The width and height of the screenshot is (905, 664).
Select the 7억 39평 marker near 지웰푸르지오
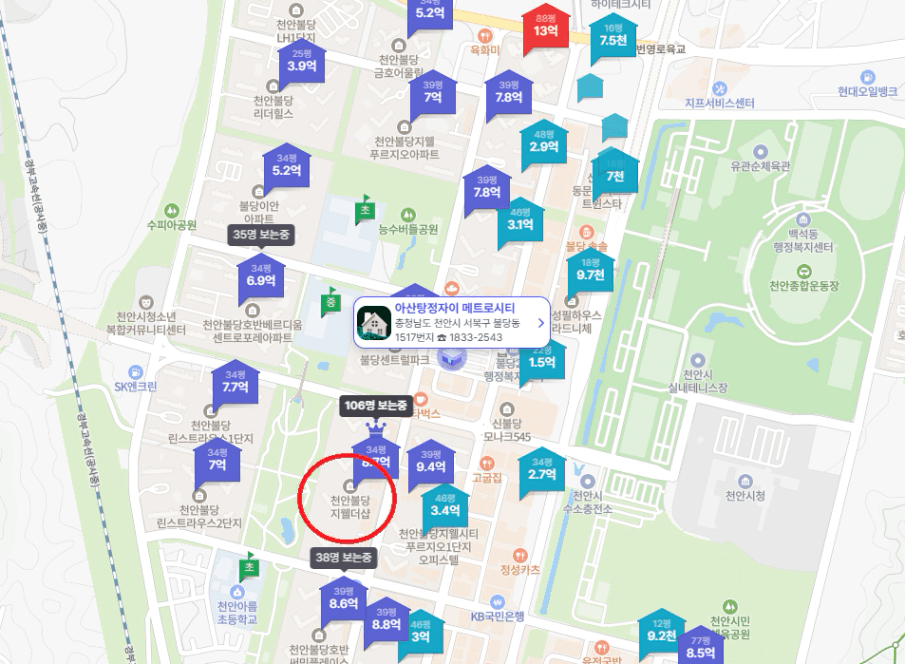[x=433, y=94]
